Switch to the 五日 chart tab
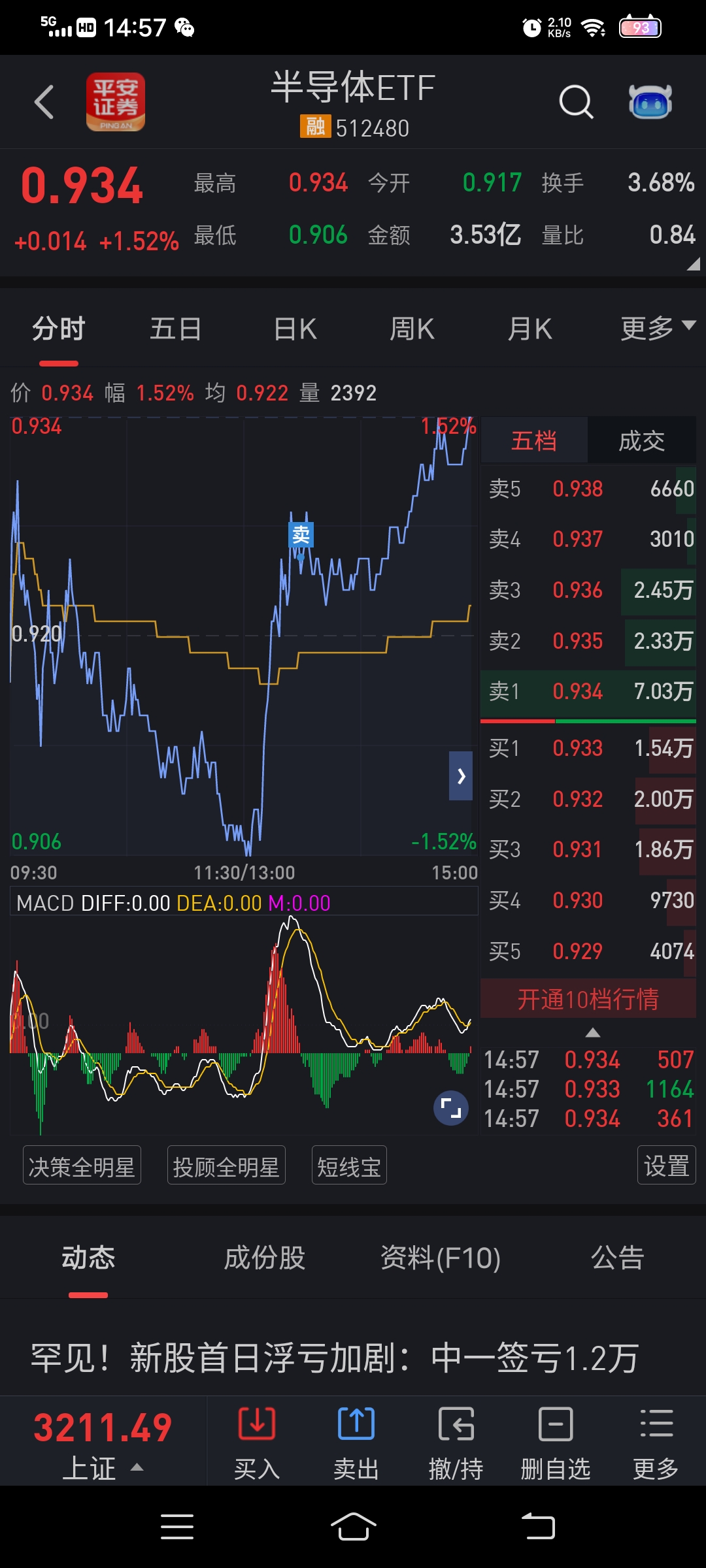Image resolution: width=706 pixels, height=1568 pixels. point(176,329)
